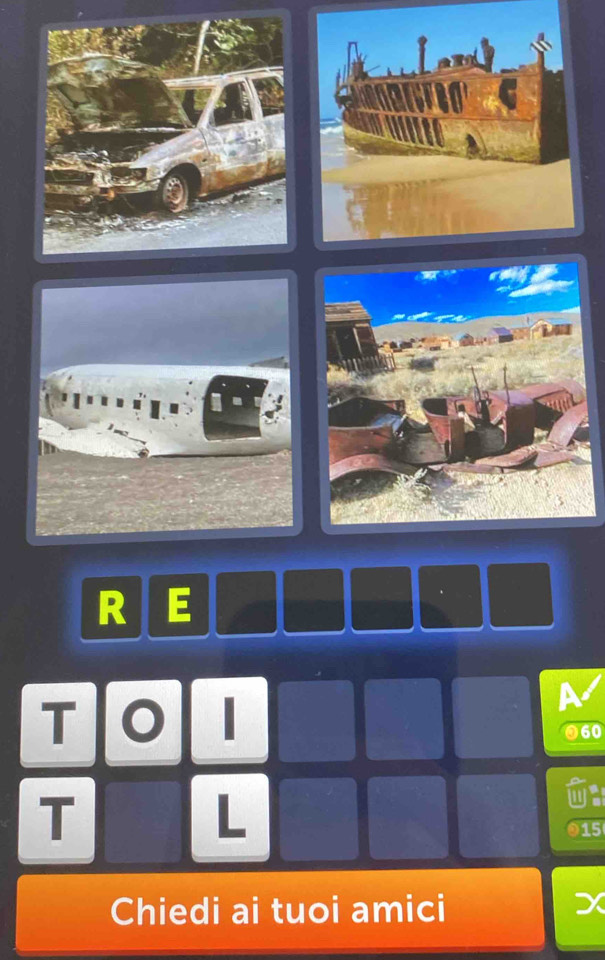Select the letter I tile
Image resolution: width=605 pixels, height=960 pixels.
(230, 720)
